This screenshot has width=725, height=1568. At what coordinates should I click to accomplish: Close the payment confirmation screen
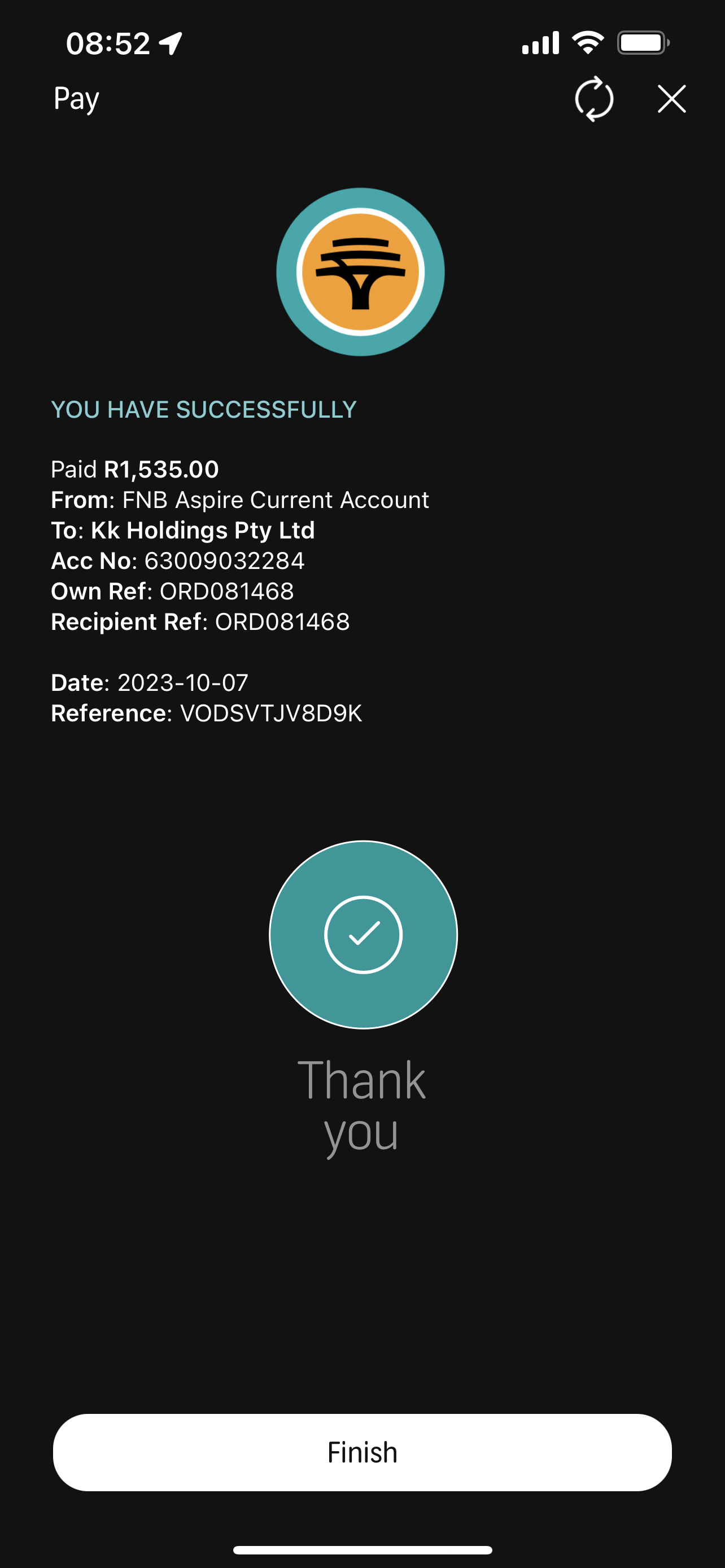[671, 99]
